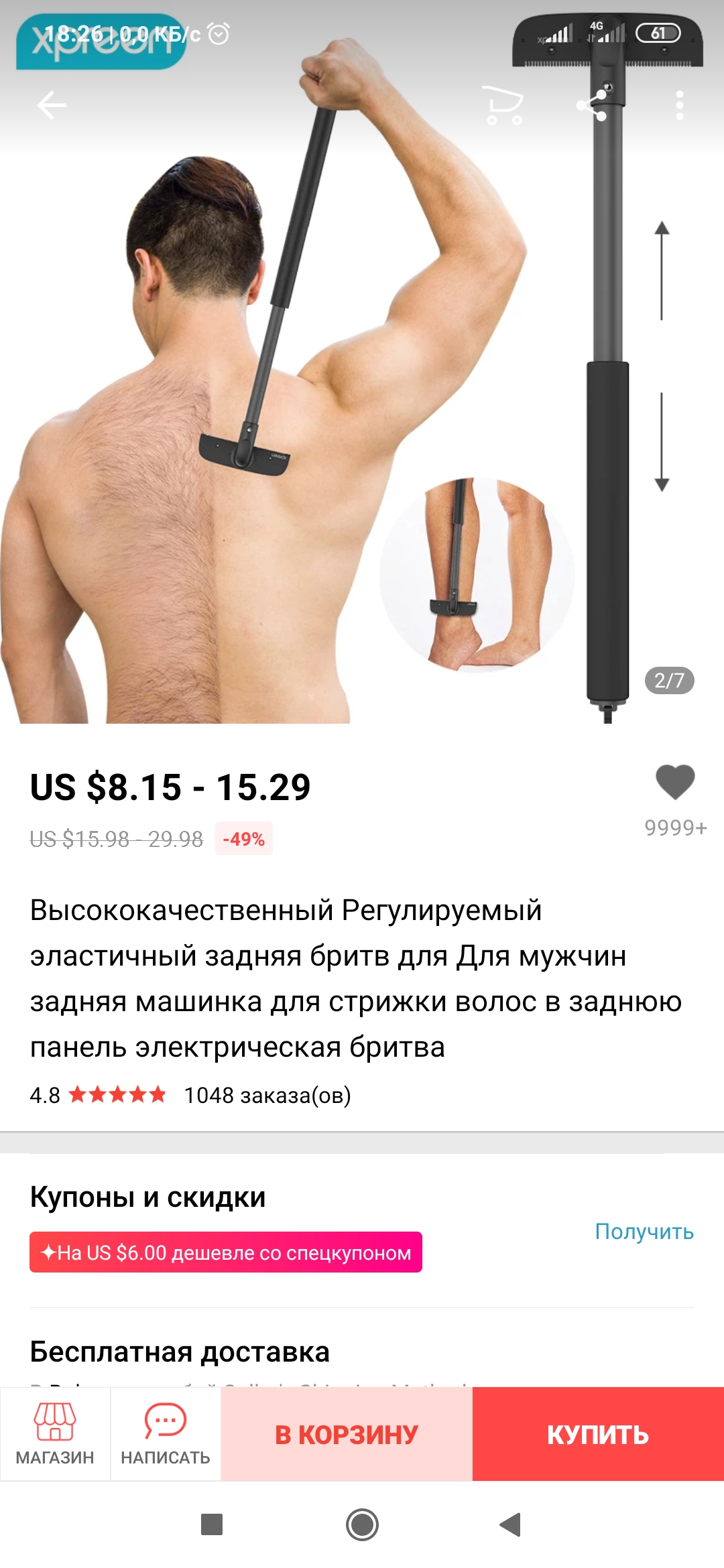The height and width of the screenshot is (1568, 724).
Task: Visit the seller's МАГАЗИН
Action: 55,1434
